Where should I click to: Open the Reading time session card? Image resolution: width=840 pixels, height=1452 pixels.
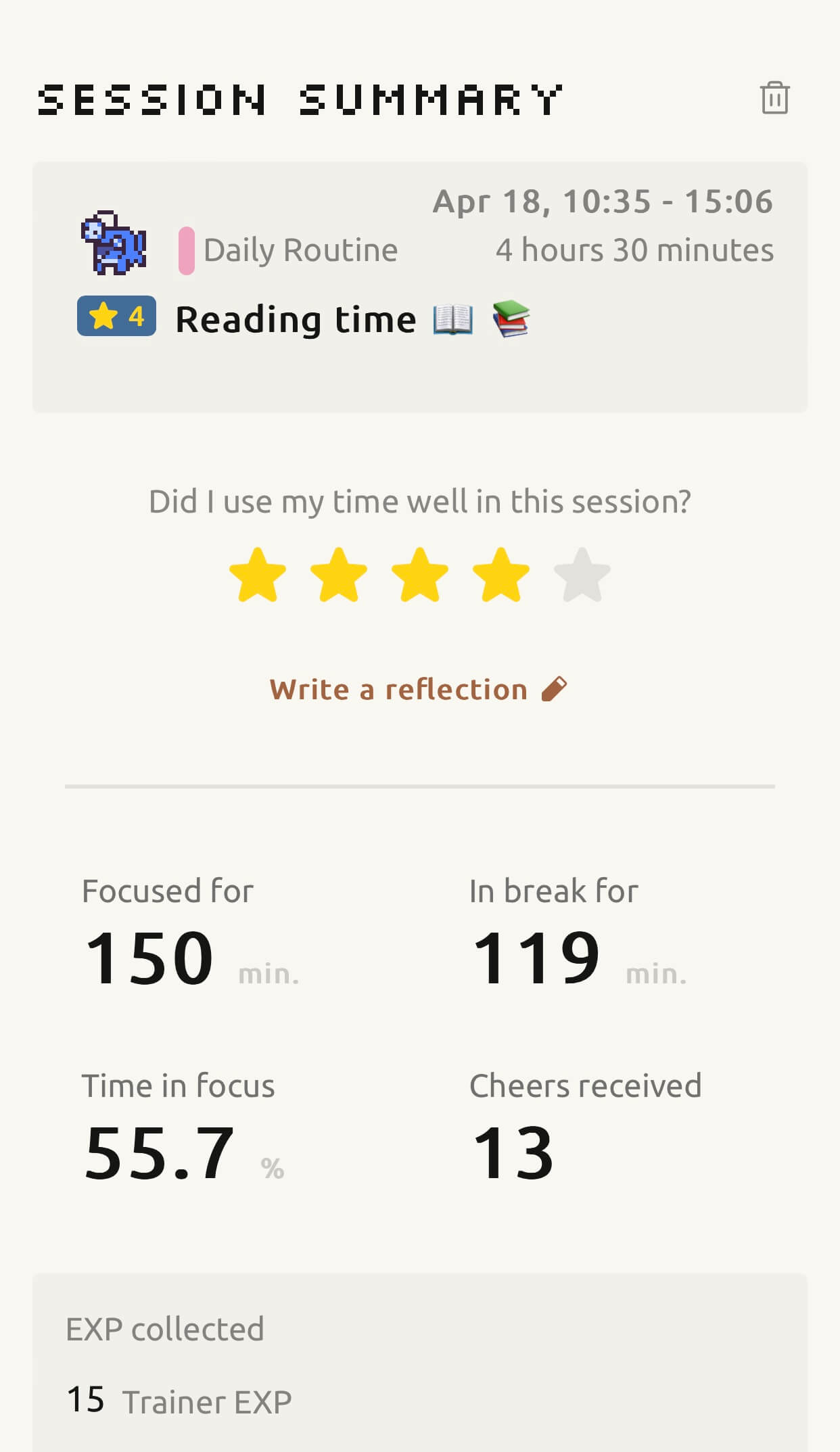(x=420, y=287)
